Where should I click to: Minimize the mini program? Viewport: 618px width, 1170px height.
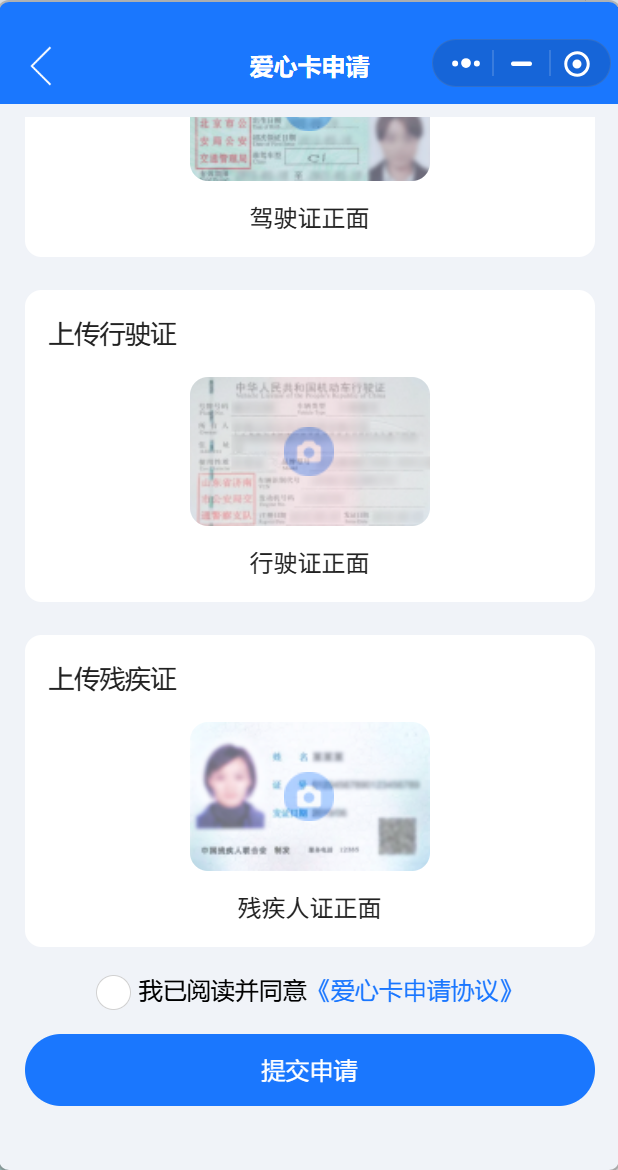pos(521,64)
